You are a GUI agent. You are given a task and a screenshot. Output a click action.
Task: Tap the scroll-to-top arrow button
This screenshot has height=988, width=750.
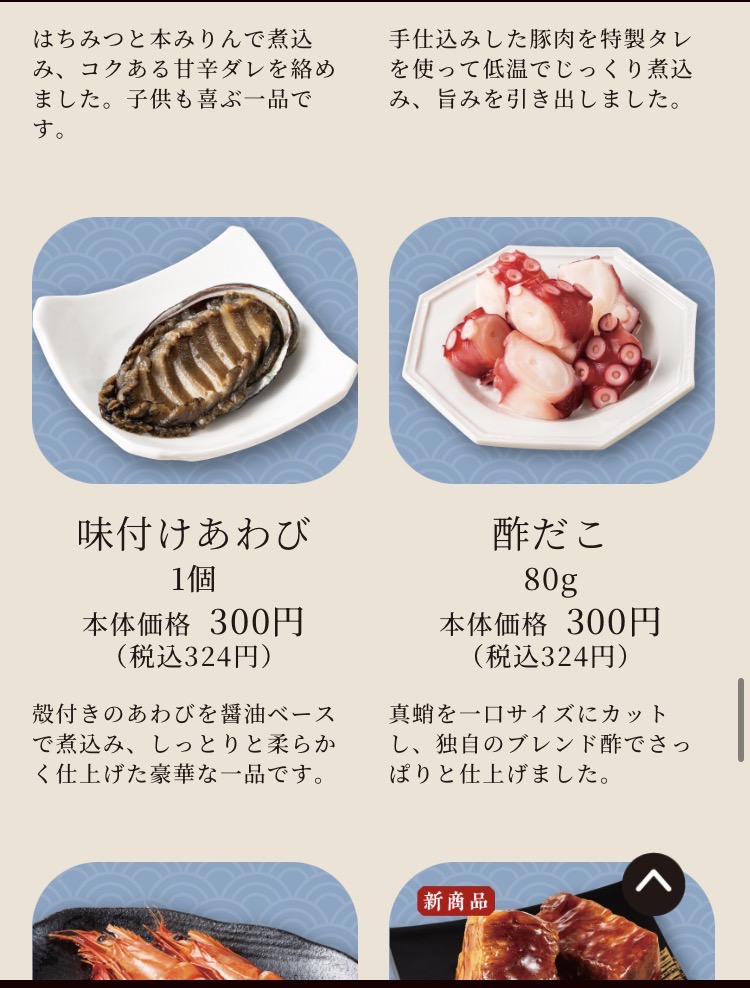(653, 884)
